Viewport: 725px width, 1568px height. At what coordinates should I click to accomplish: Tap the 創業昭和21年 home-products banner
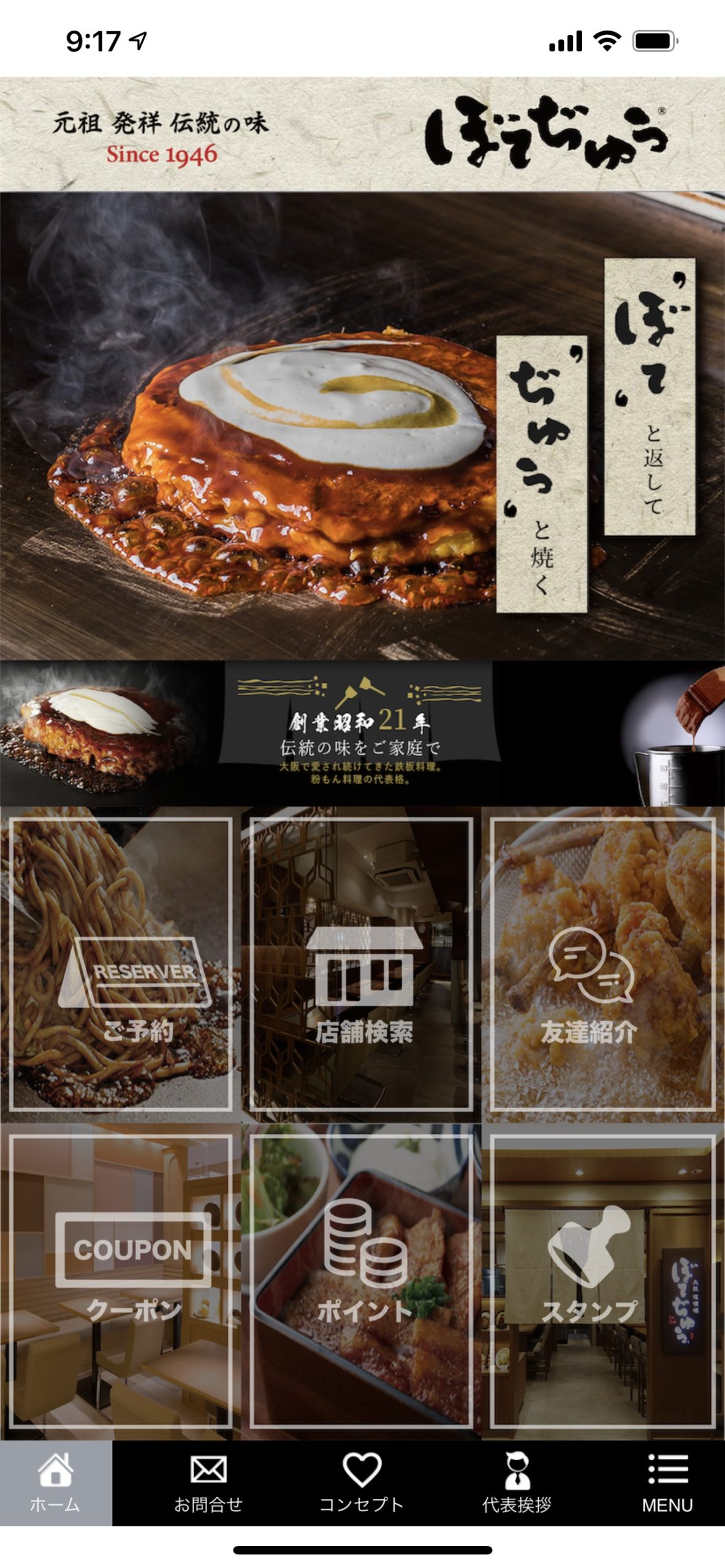[x=362, y=733]
